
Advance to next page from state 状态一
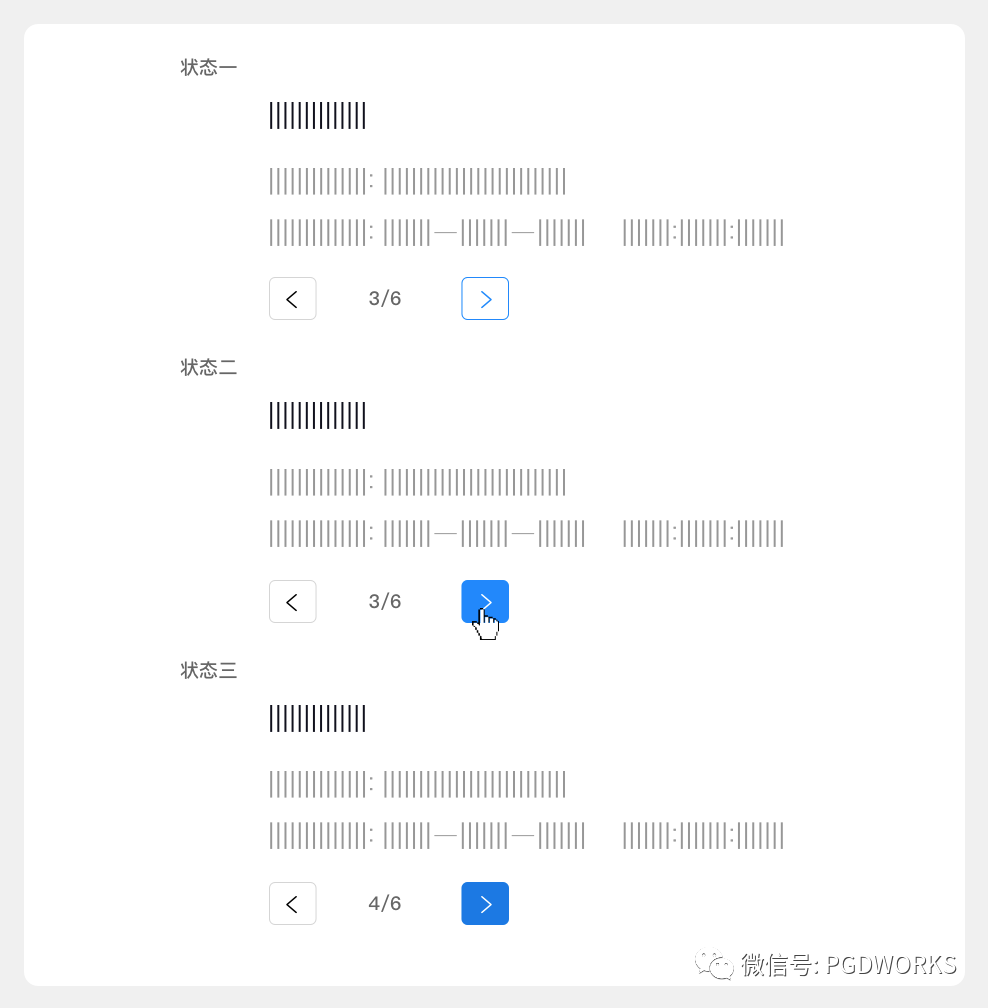[x=485, y=298]
